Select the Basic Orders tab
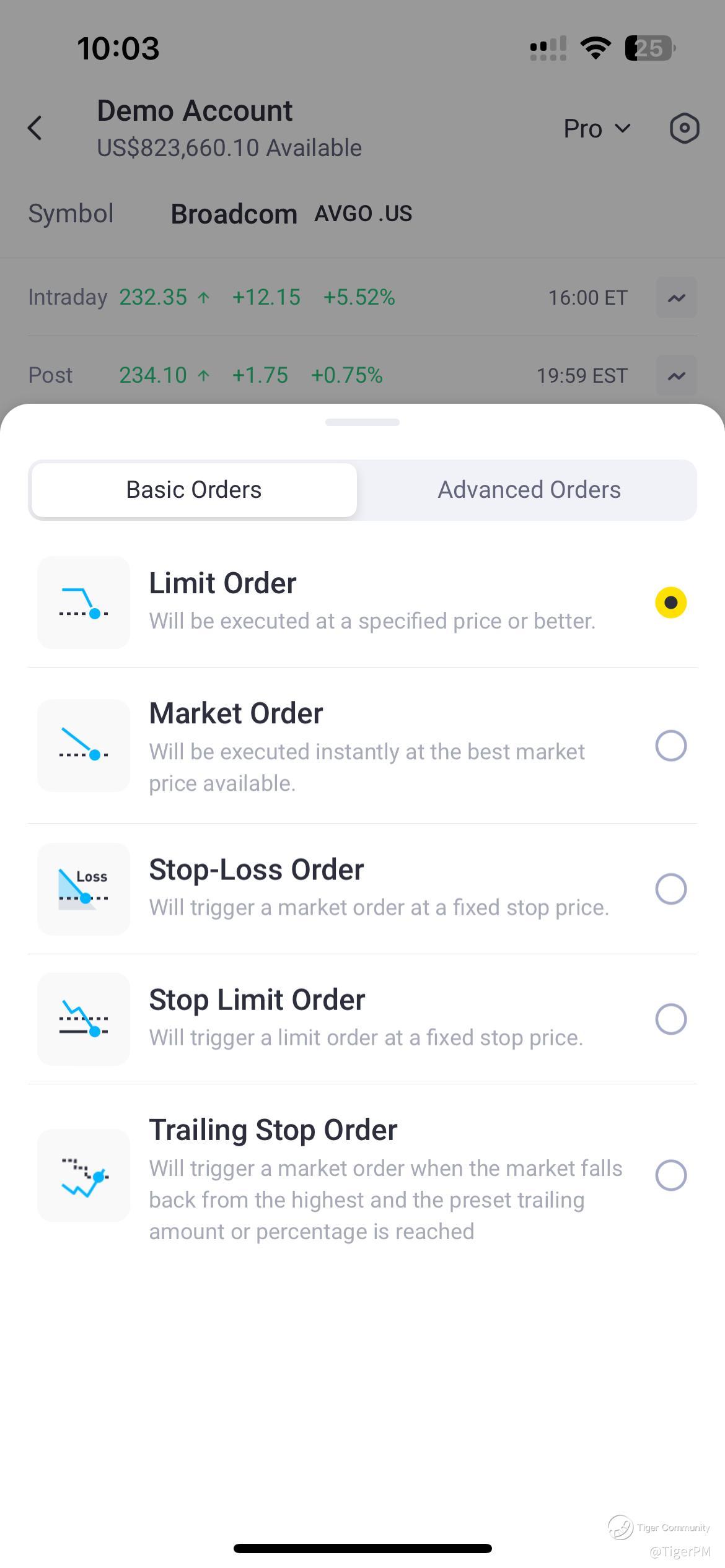The image size is (725, 1568). [x=194, y=490]
